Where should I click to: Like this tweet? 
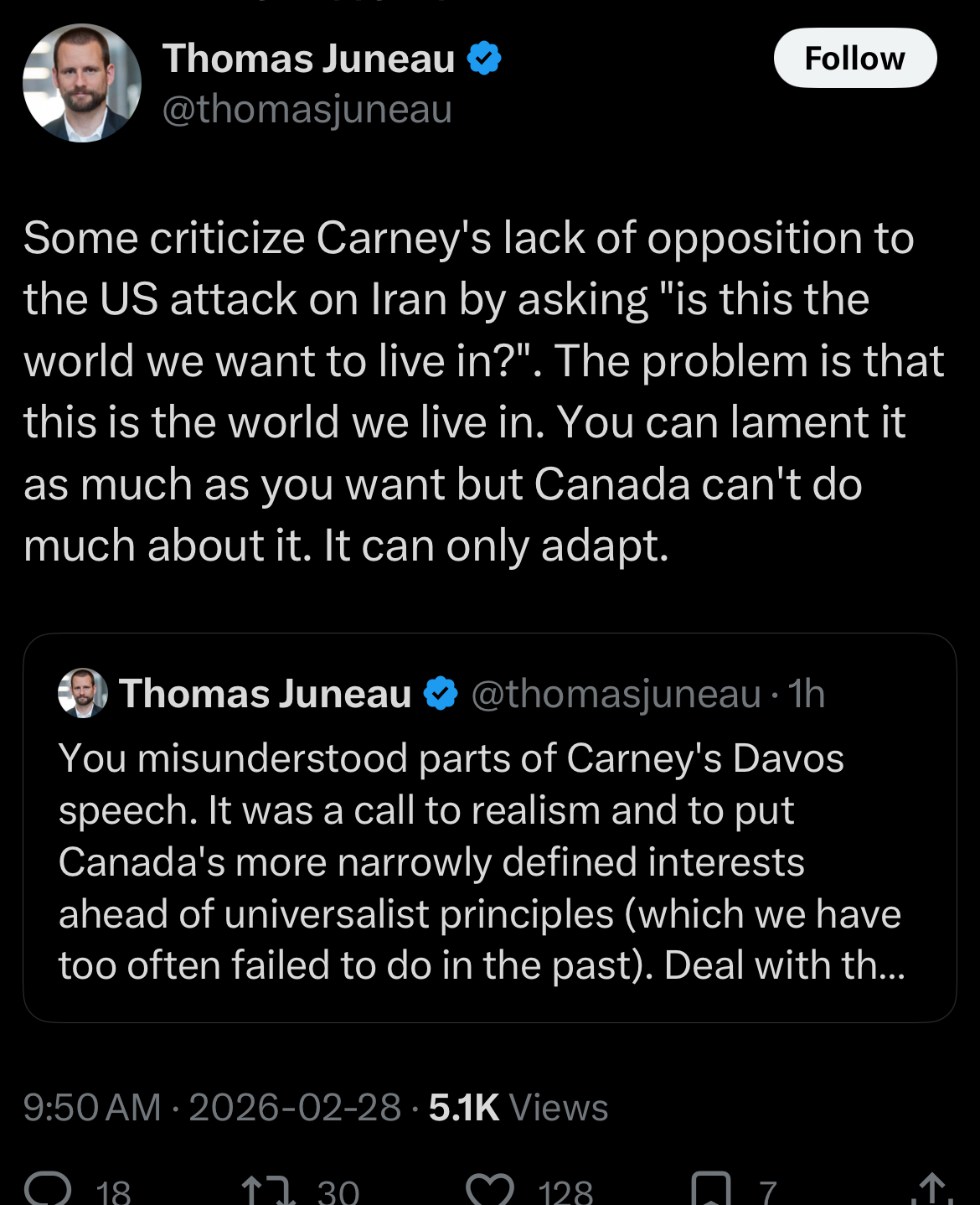489,1190
